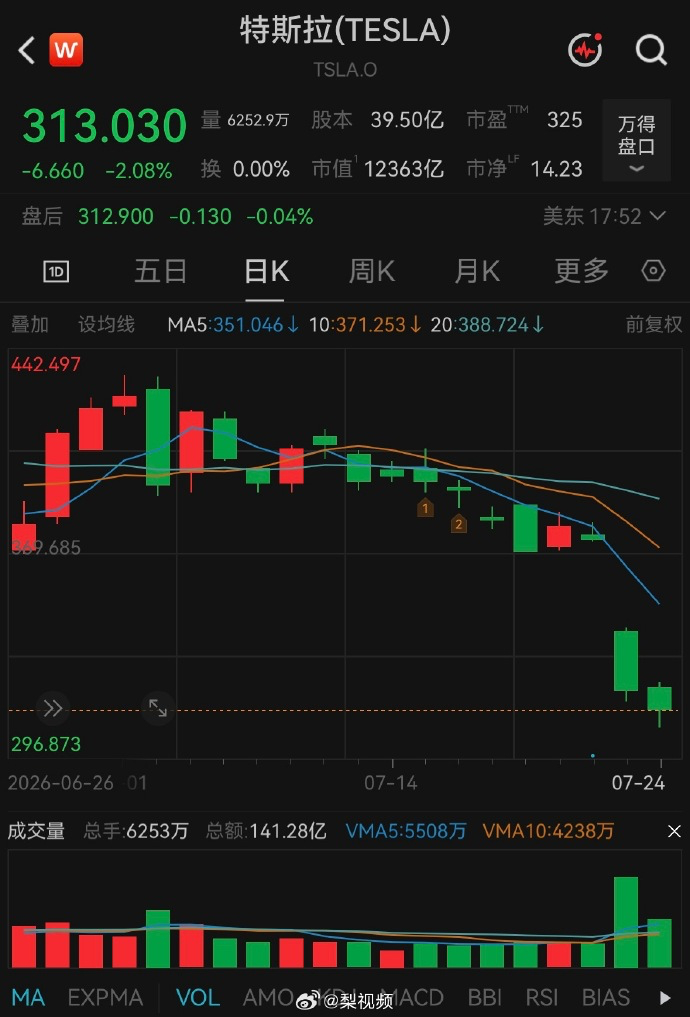This screenshot has height=1017, width=690.
Task: Select the 日K tab
Action: 266,271
